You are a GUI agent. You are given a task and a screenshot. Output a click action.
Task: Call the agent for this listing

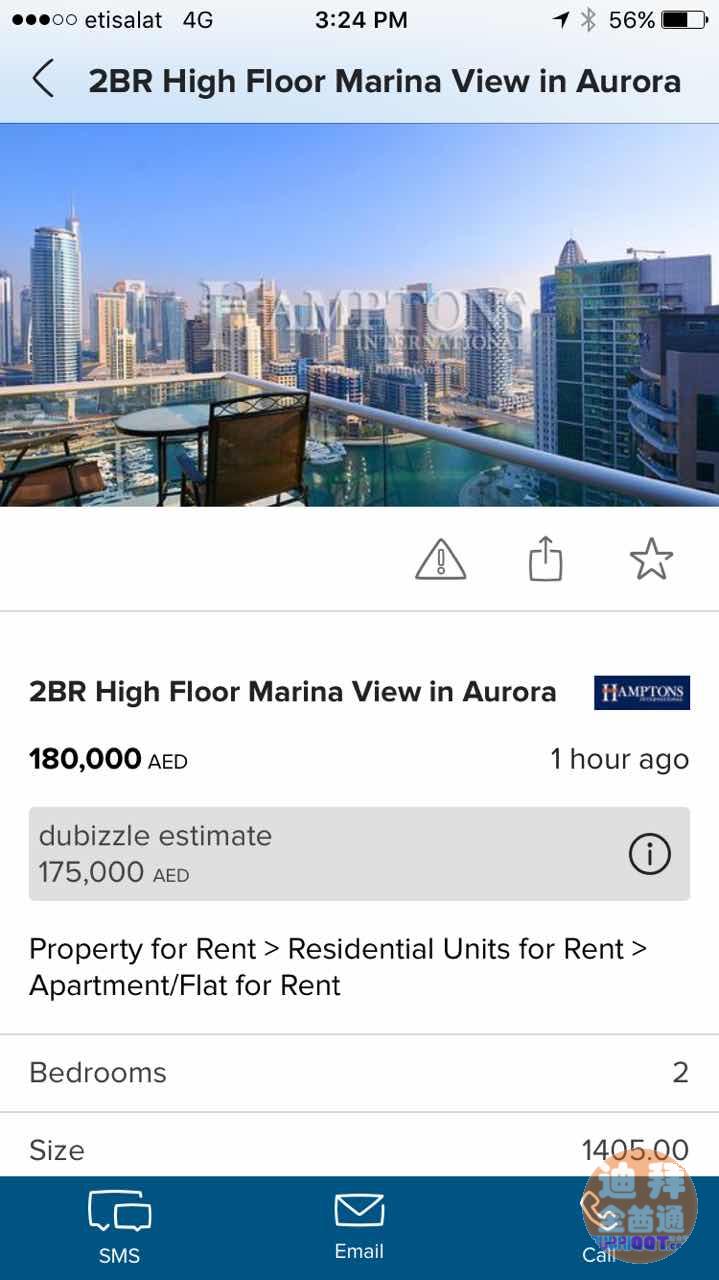[x=599, y=1227]
